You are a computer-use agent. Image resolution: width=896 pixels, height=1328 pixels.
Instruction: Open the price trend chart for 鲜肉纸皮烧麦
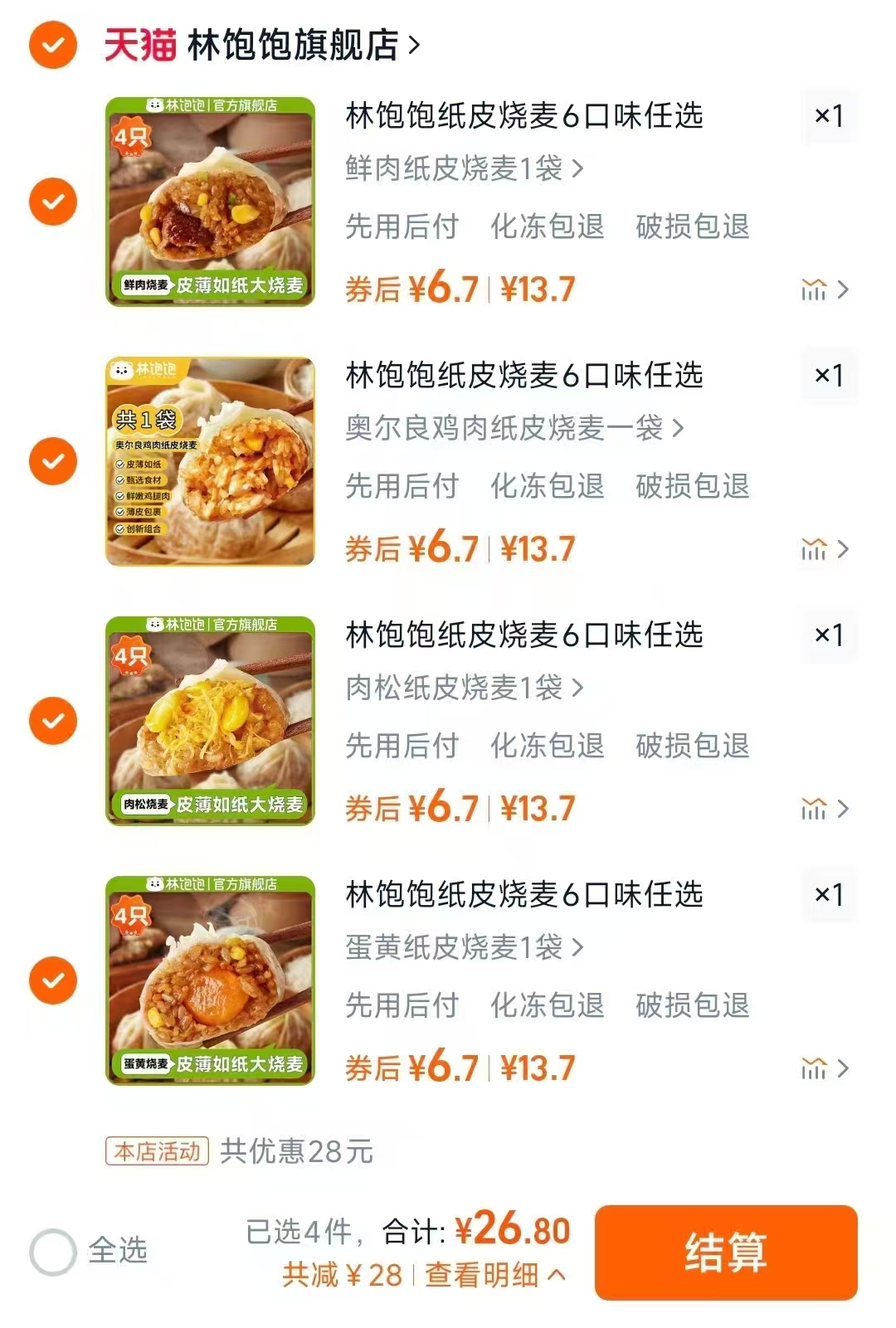(816, 289)
